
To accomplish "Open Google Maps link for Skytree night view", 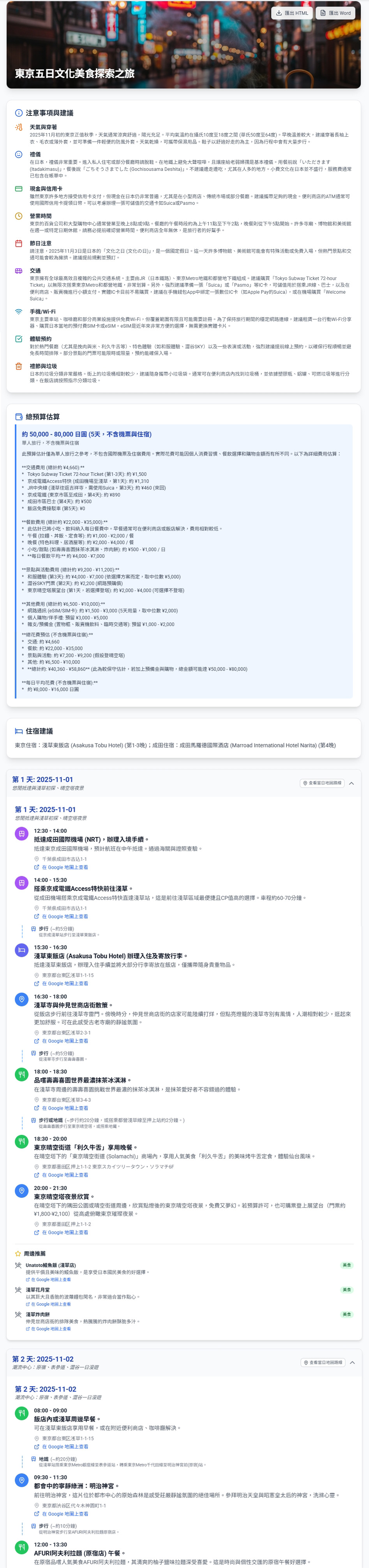I will (x=64, y=1233).
